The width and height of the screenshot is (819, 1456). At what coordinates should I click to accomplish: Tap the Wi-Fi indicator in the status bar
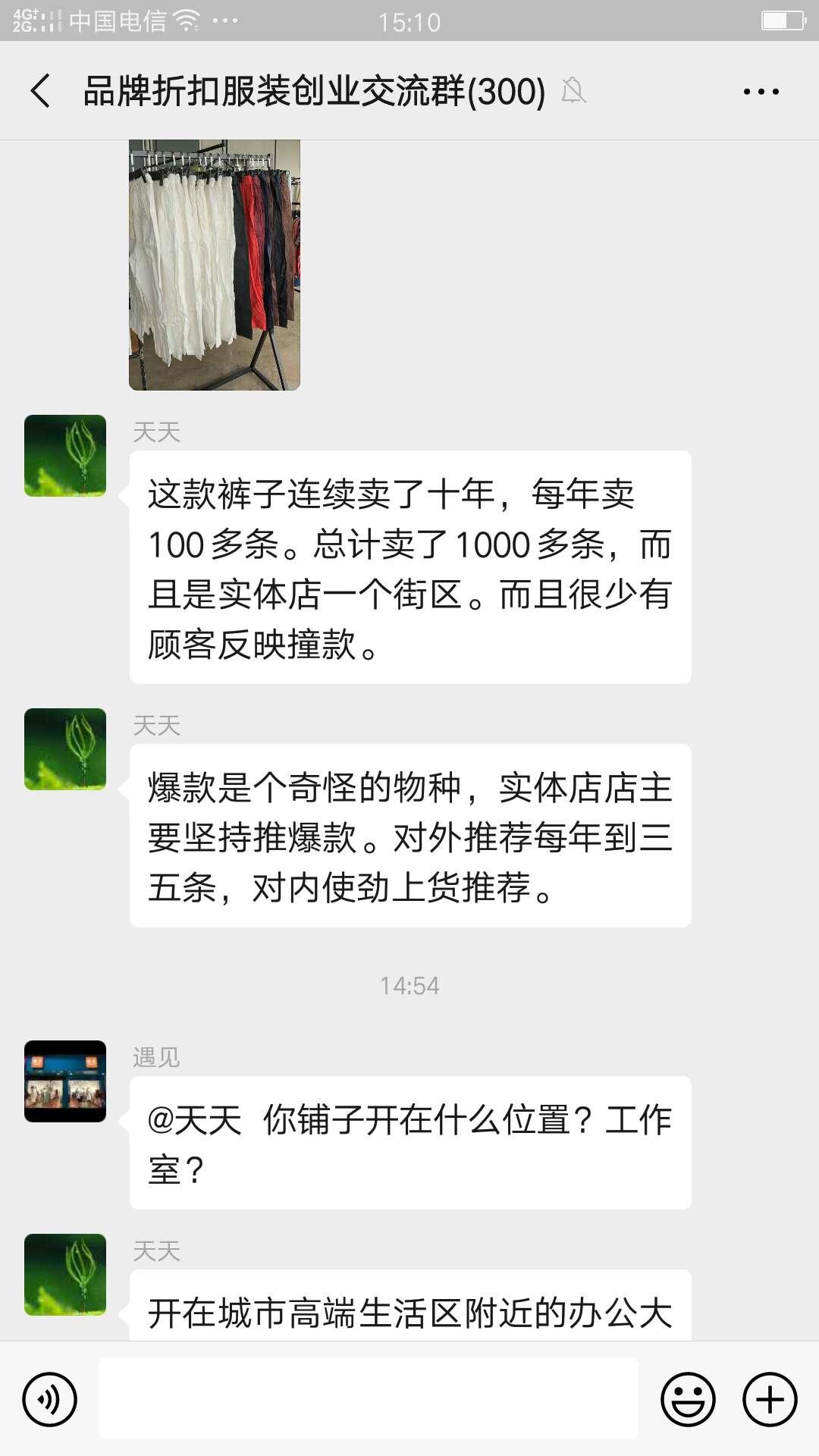(x=187, y=19)
